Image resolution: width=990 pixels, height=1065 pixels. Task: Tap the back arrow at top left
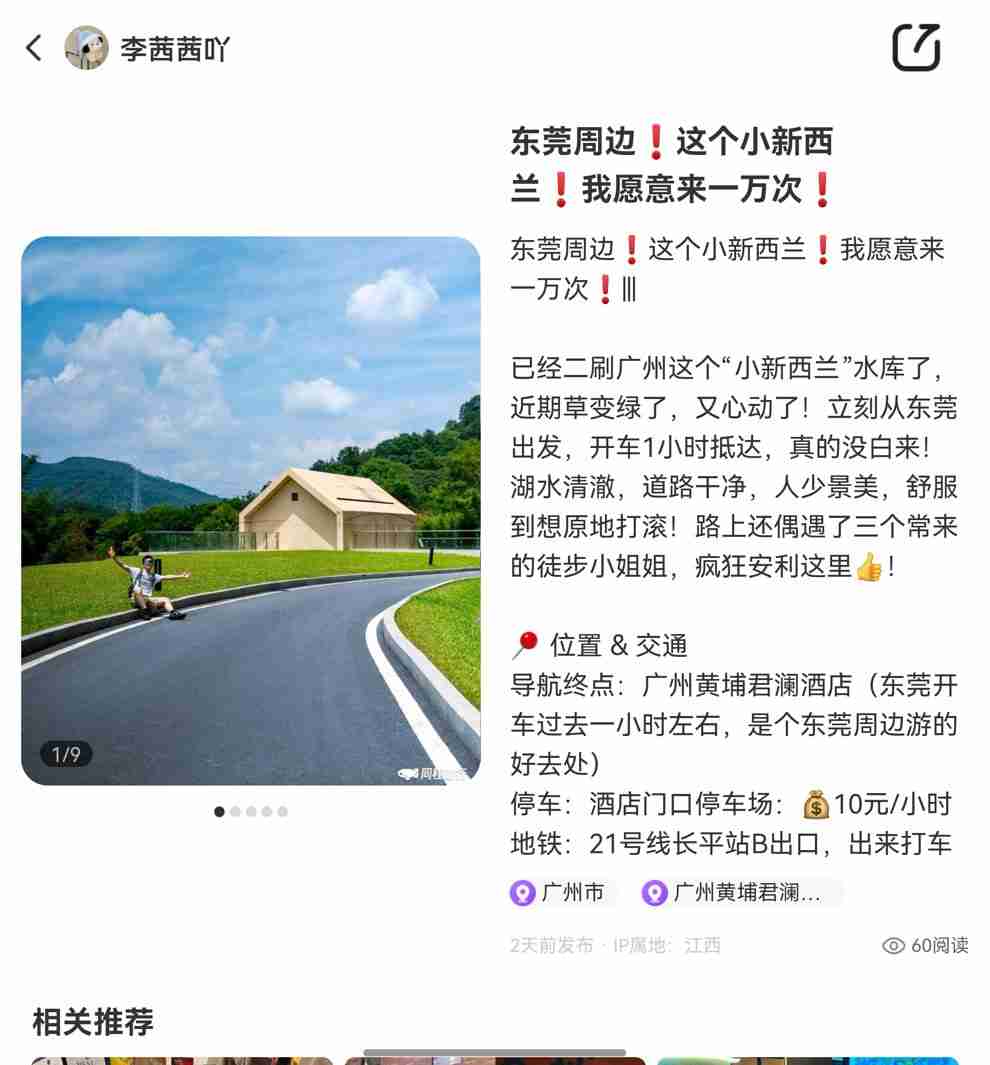pos(33,47)
